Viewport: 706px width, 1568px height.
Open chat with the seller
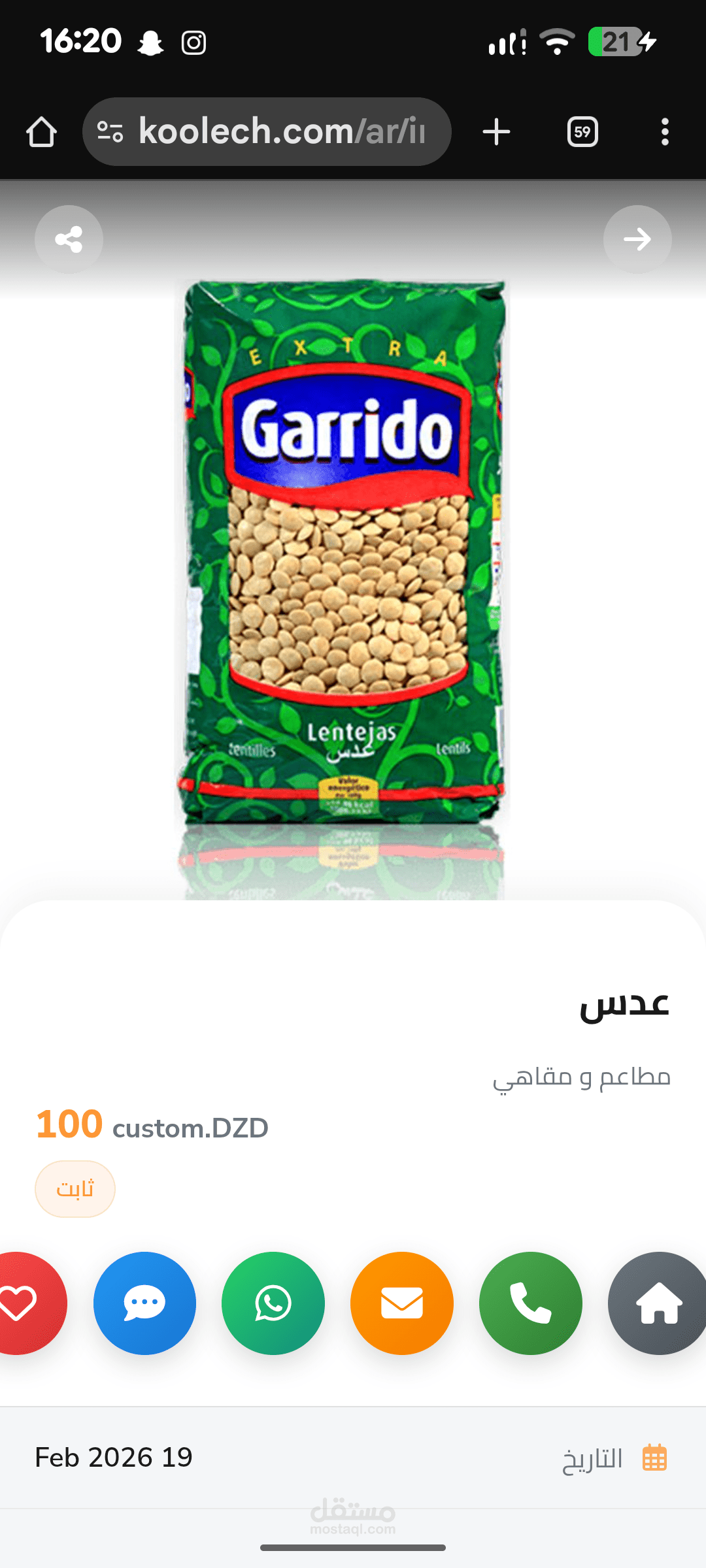point(144,1303)
